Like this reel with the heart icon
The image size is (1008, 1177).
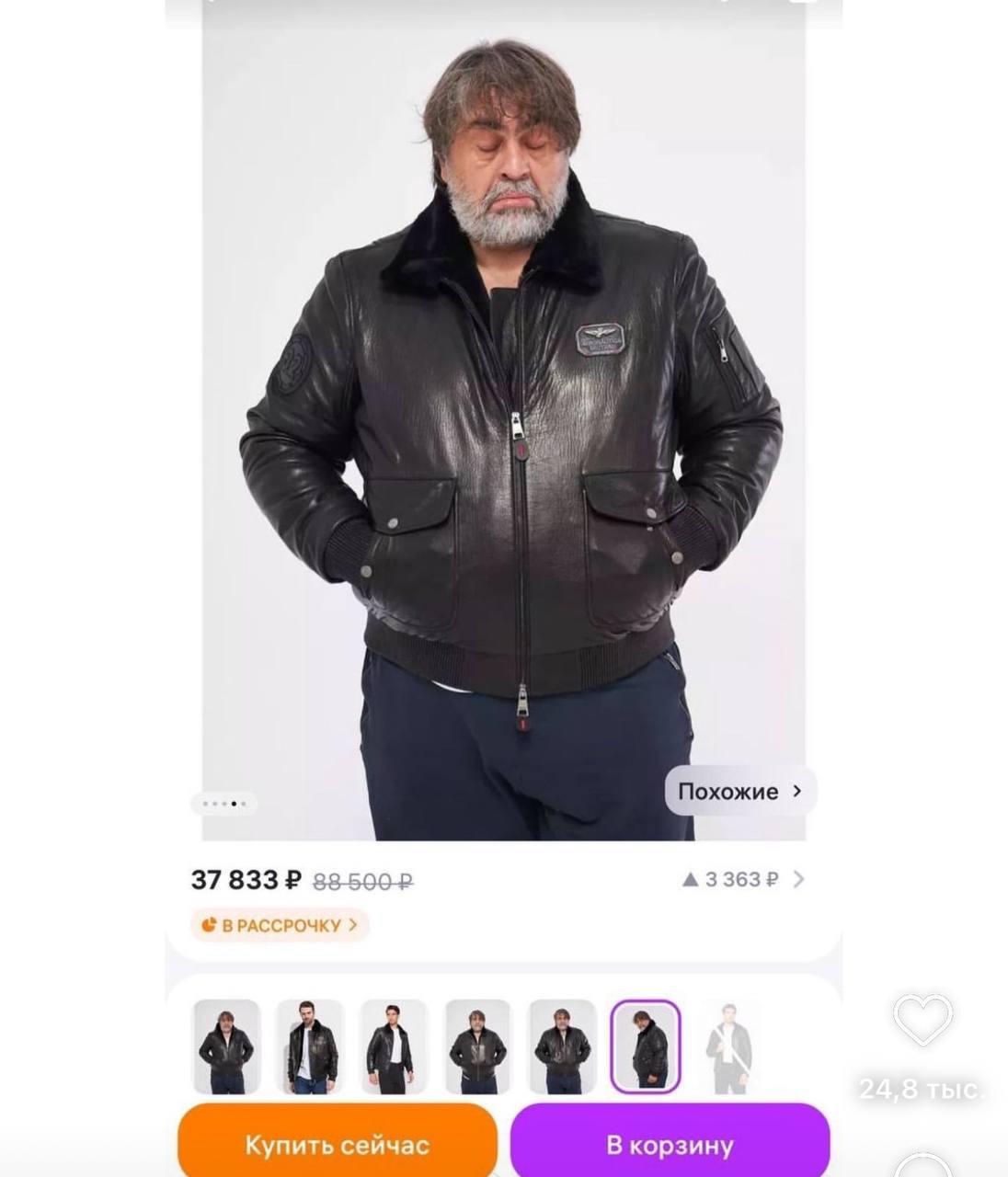(x=922, y=1019)
